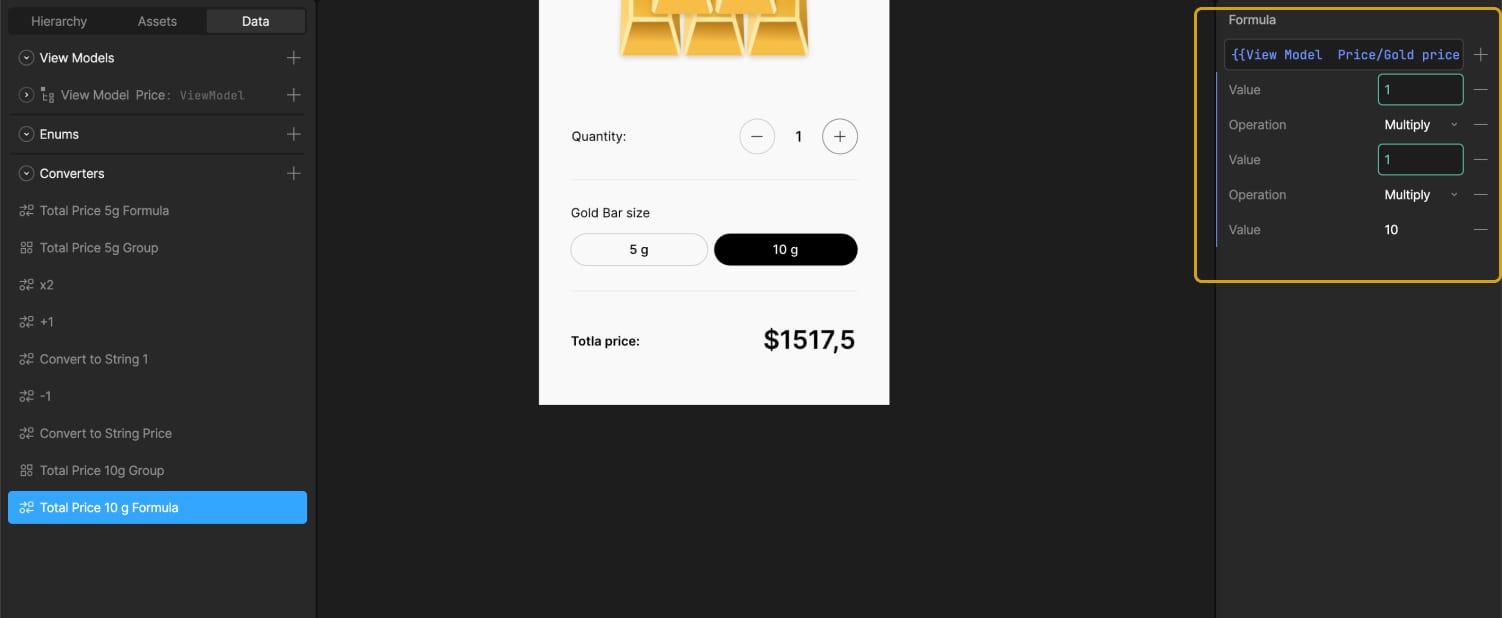This screenshot has width=1502, height=618.
Task: Add a new View Model
Action: coord(293,58)
